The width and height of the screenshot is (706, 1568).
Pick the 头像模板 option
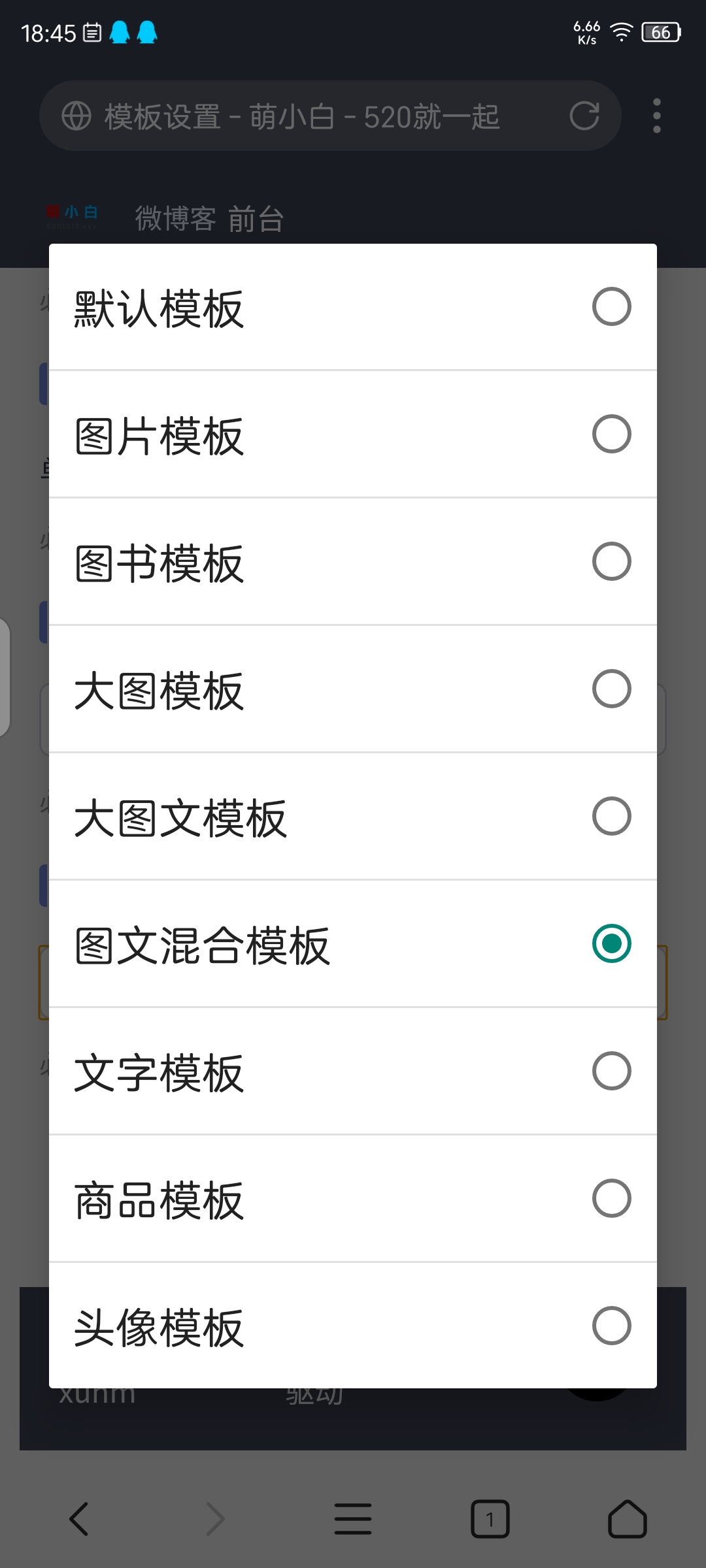point(353,1324)
